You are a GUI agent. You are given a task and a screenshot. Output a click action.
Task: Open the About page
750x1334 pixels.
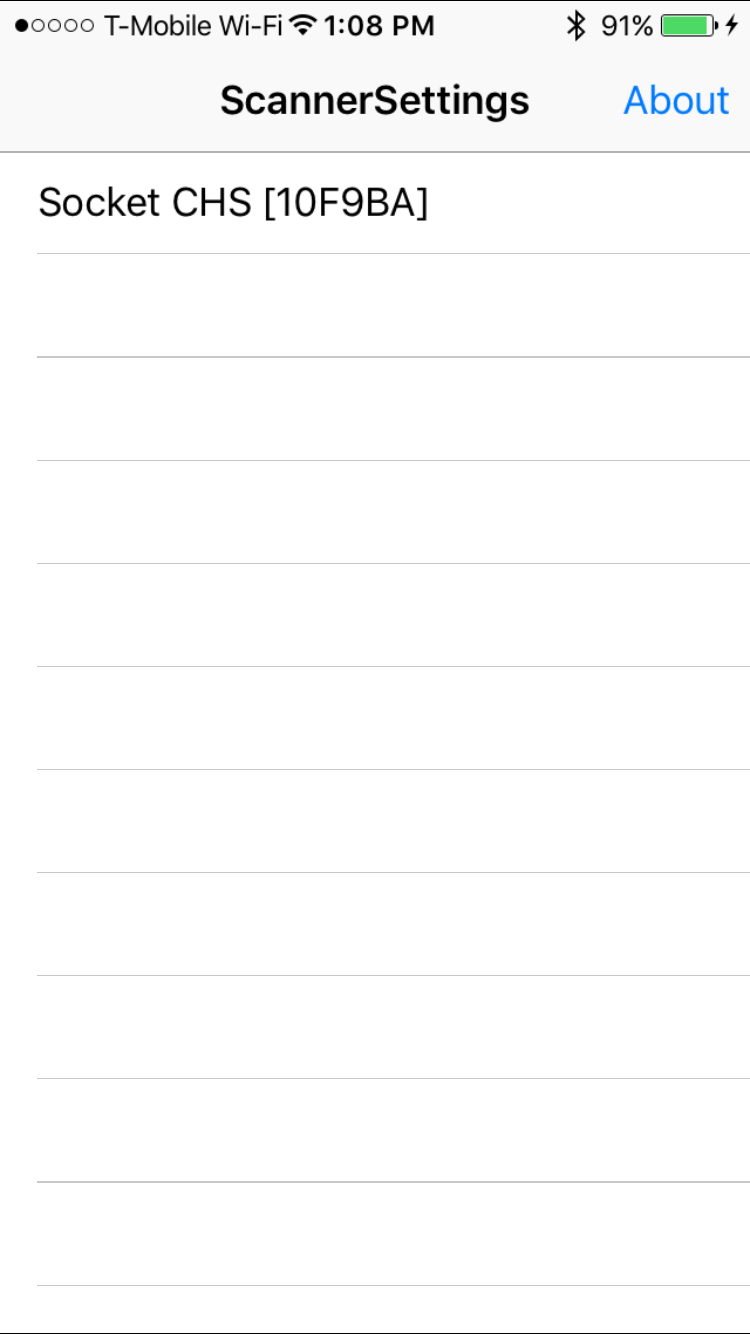[x=676, y=100]
